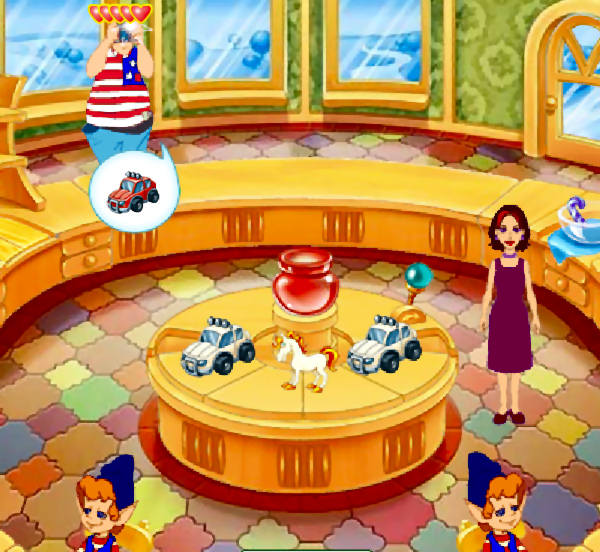Pick up the left white toy jeep

tap(218, 343)
